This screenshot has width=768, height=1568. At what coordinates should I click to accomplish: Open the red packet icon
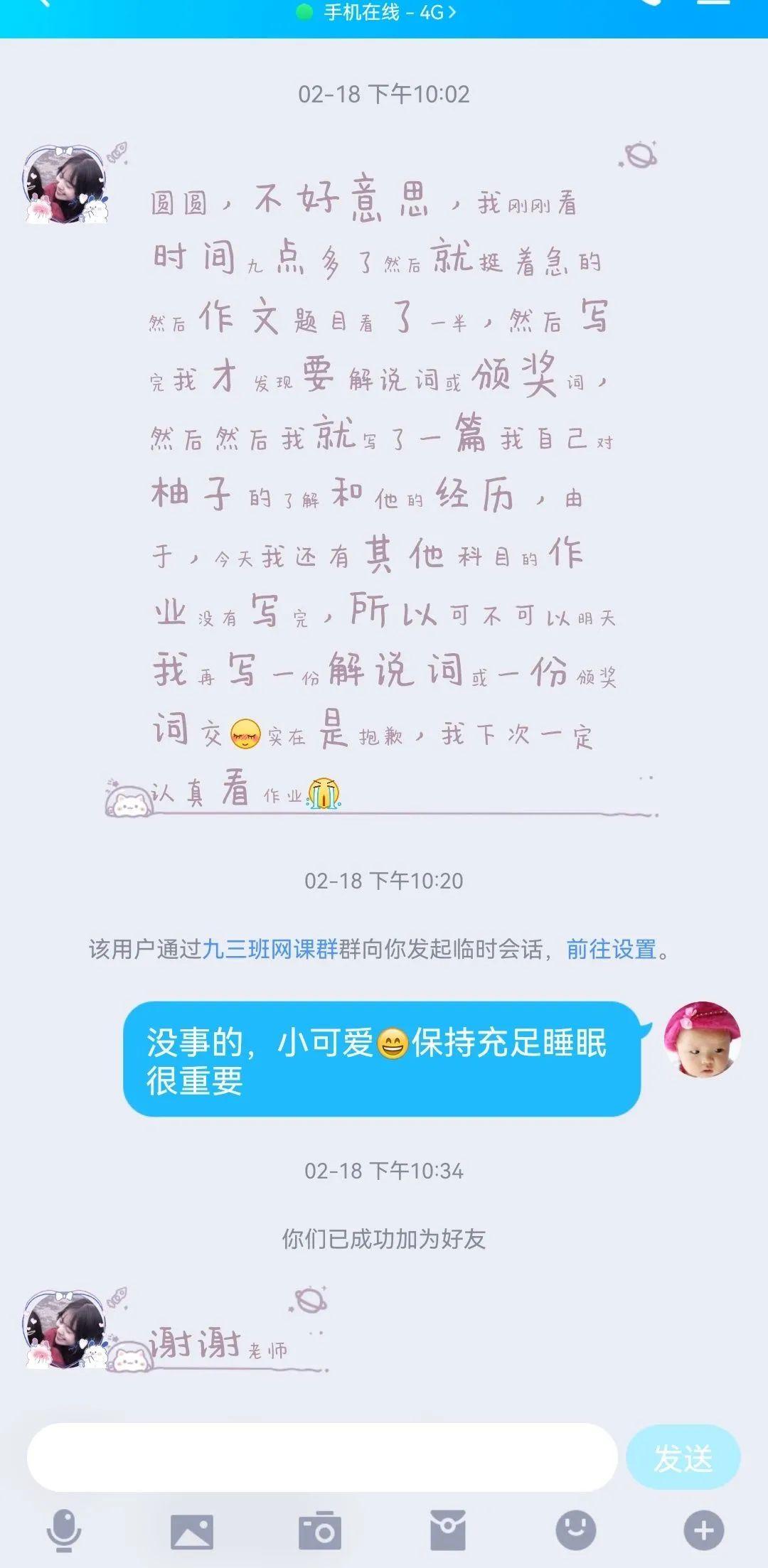448,1531
